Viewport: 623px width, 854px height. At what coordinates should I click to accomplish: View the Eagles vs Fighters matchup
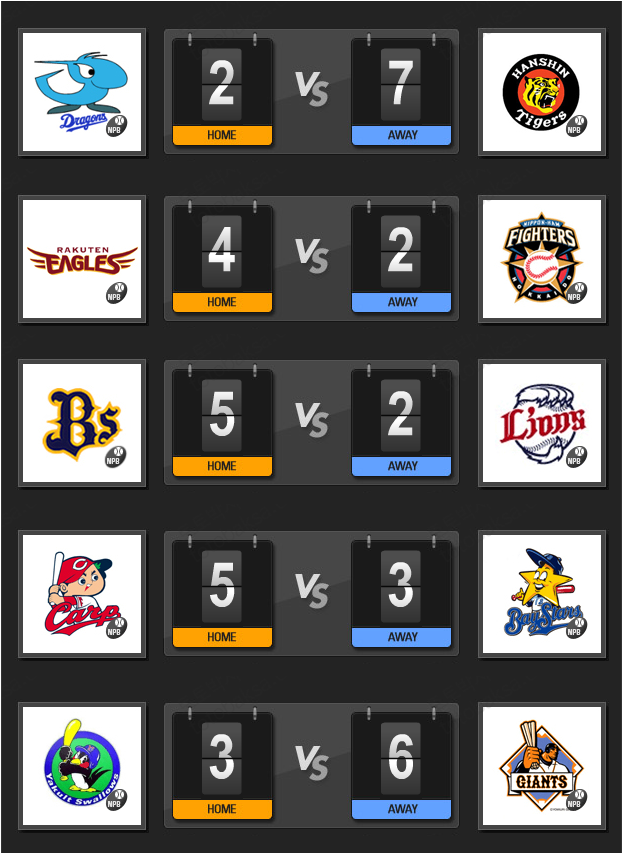311,258
